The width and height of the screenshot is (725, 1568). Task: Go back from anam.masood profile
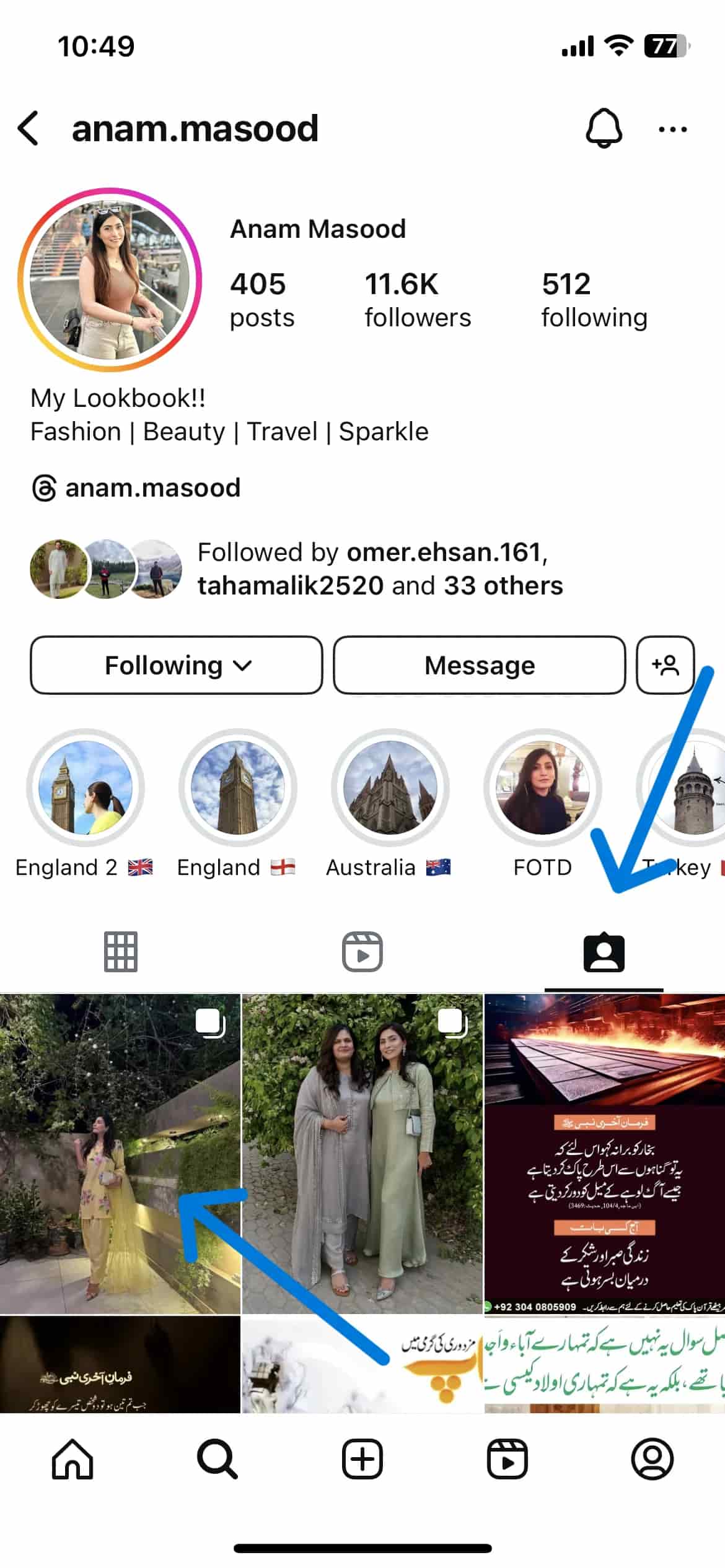29,129
